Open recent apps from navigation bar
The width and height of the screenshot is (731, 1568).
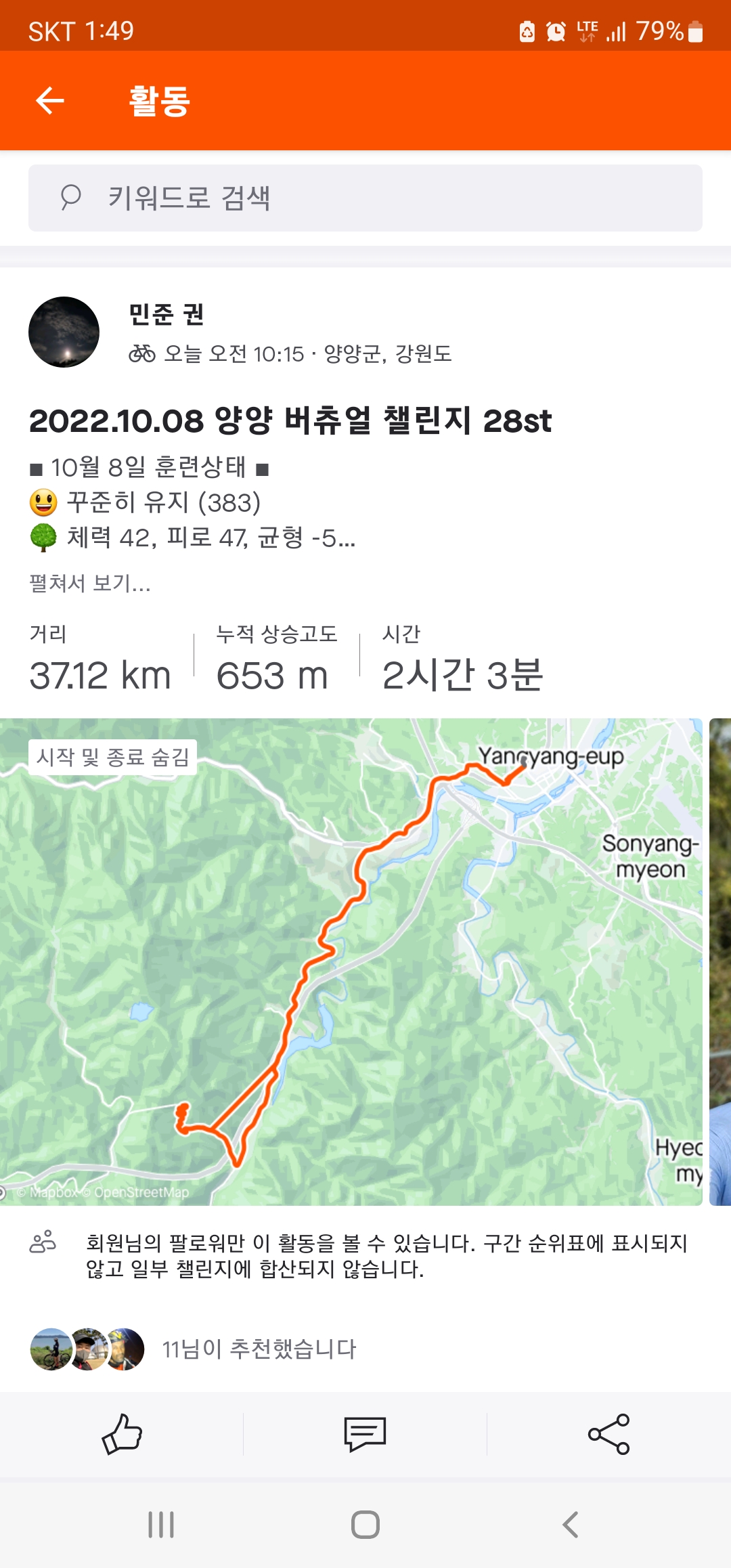(161, 1525)
